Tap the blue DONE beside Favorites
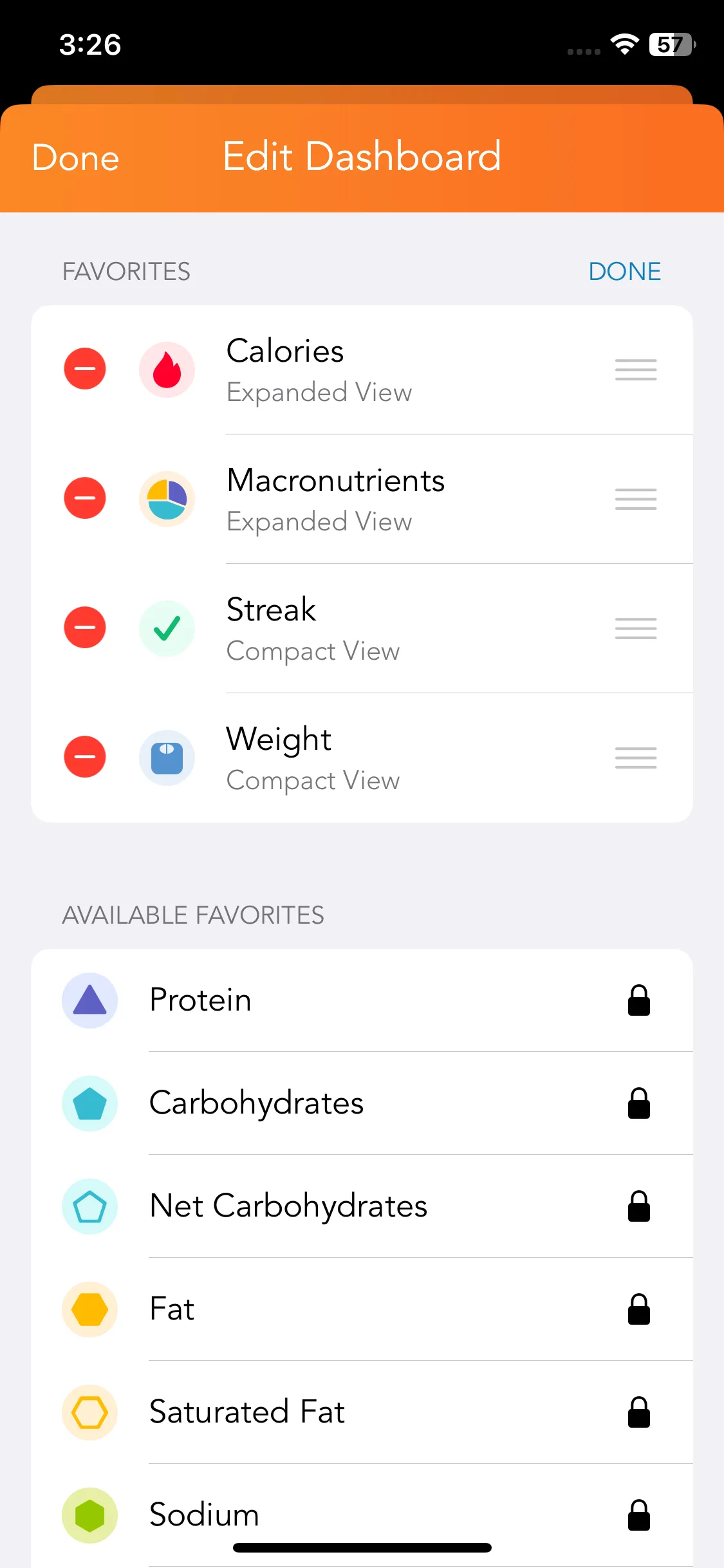Screen dimensions: 724x1568 624,272
